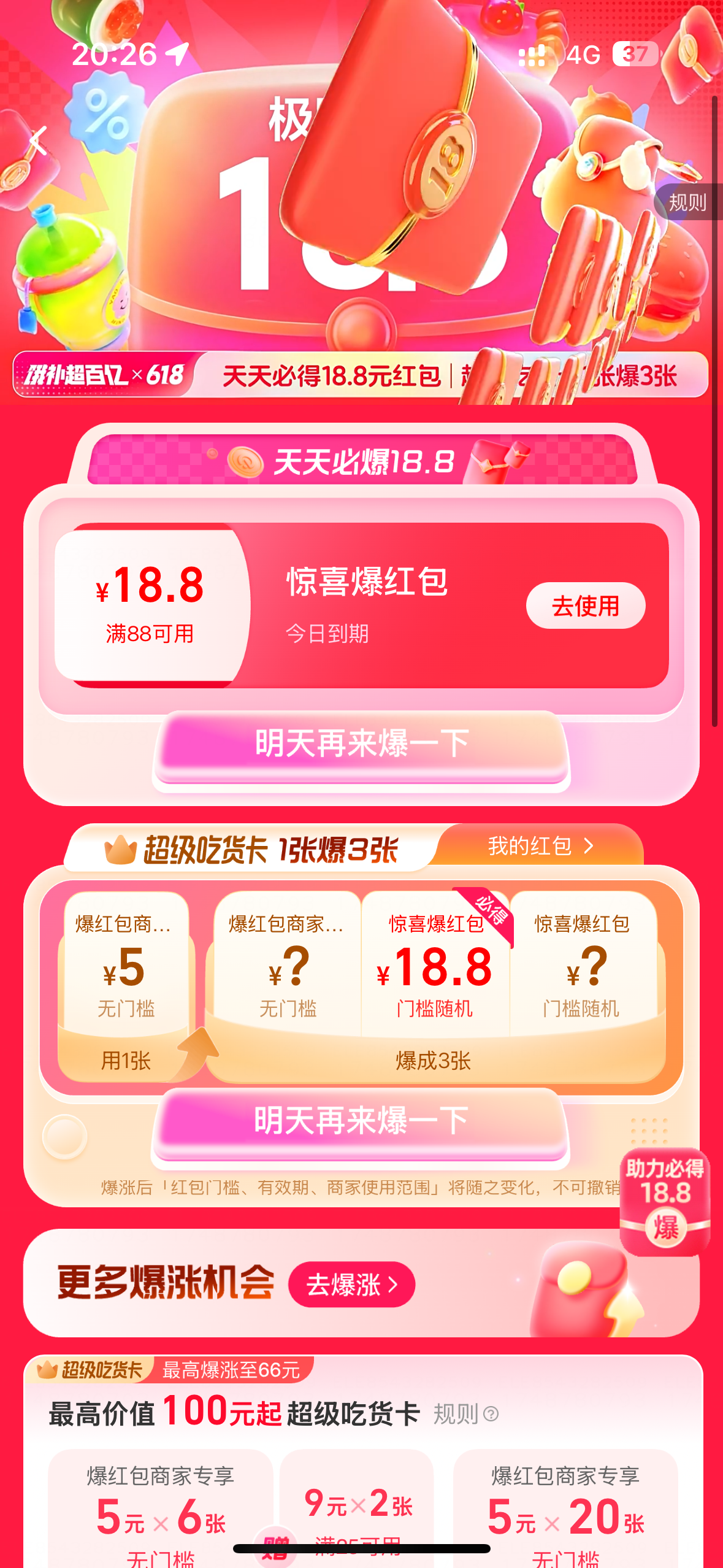The image size is (723, 1568).
Task: Tap 去爆涨 for more chances
Action: click(351, 1284)
